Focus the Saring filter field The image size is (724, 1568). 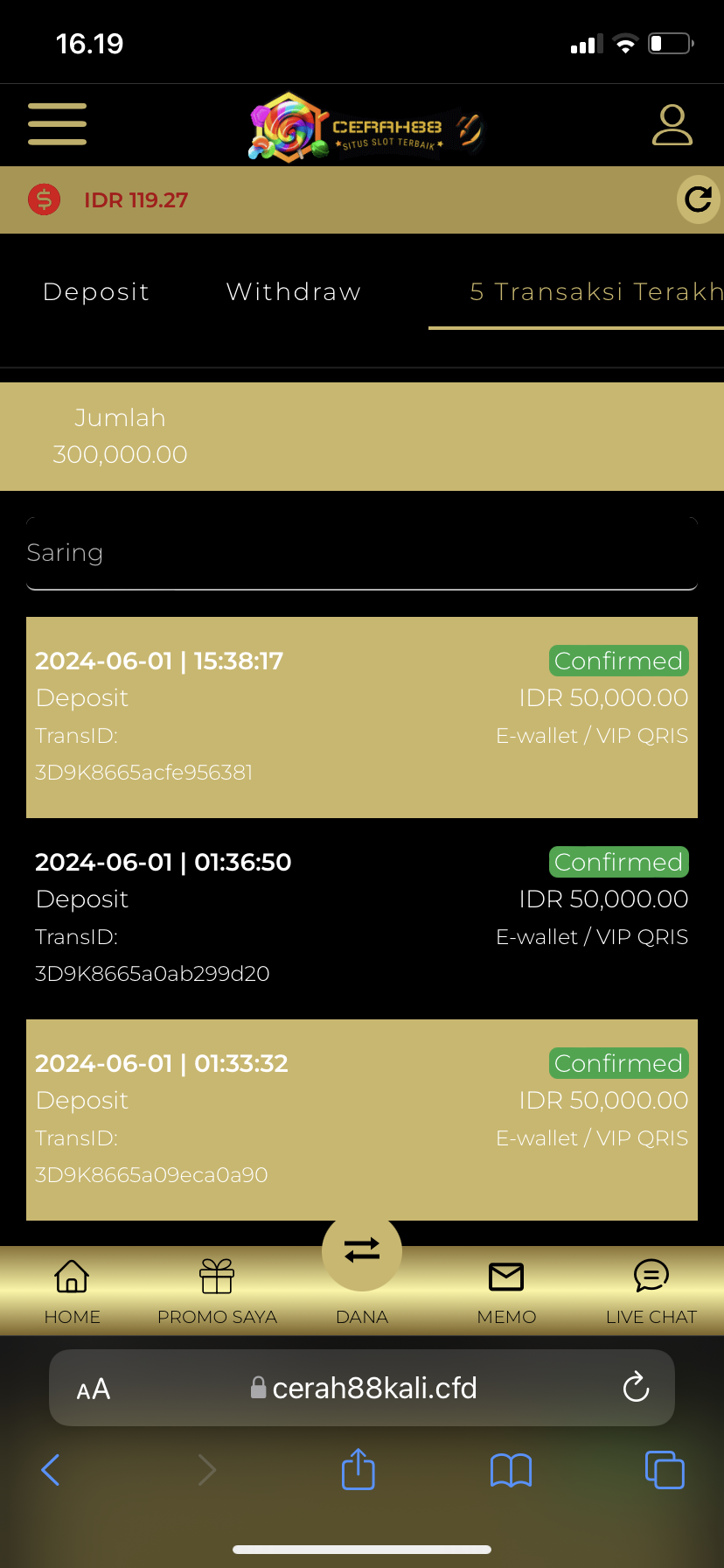pos(361,553)
